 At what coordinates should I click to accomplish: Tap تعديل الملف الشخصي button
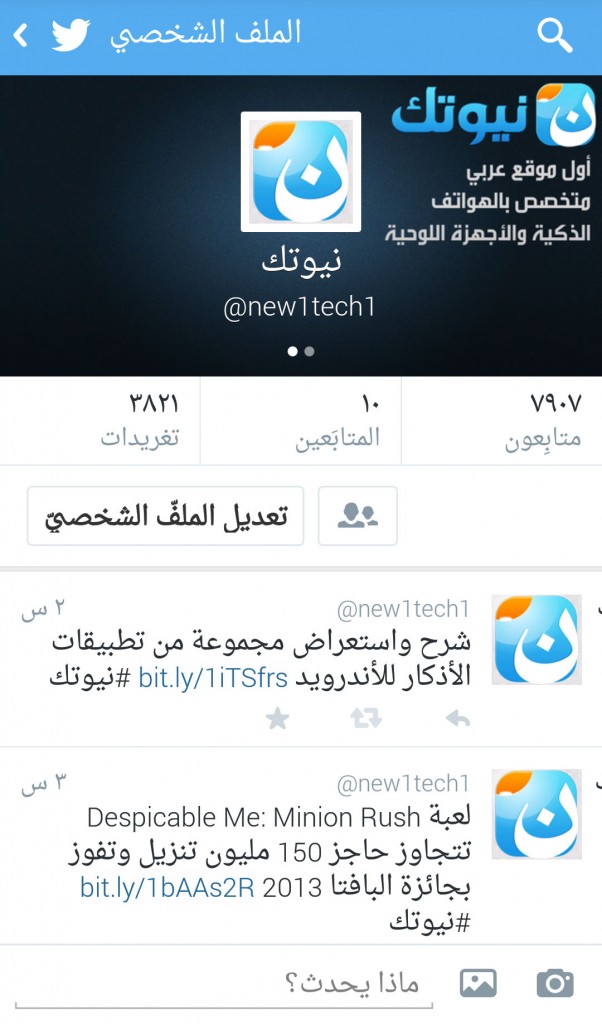click(165, 516)
